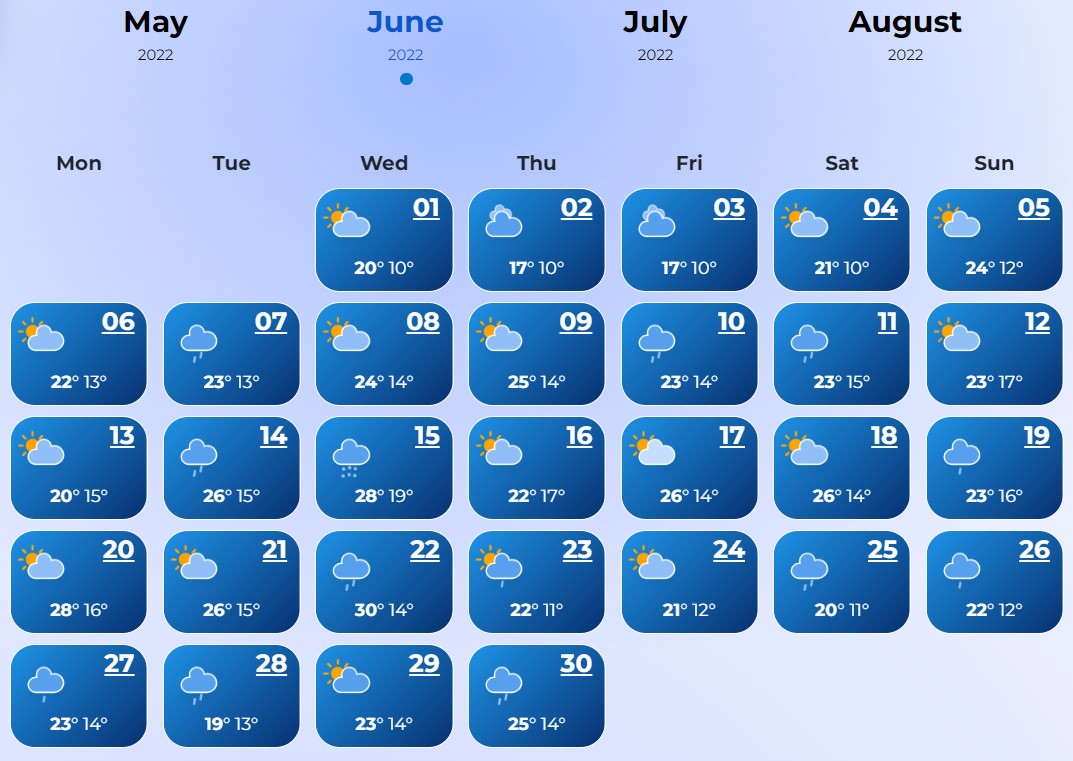Open the day card for June 28
This screenshot has height=761, width=1073.
[231, 696]
